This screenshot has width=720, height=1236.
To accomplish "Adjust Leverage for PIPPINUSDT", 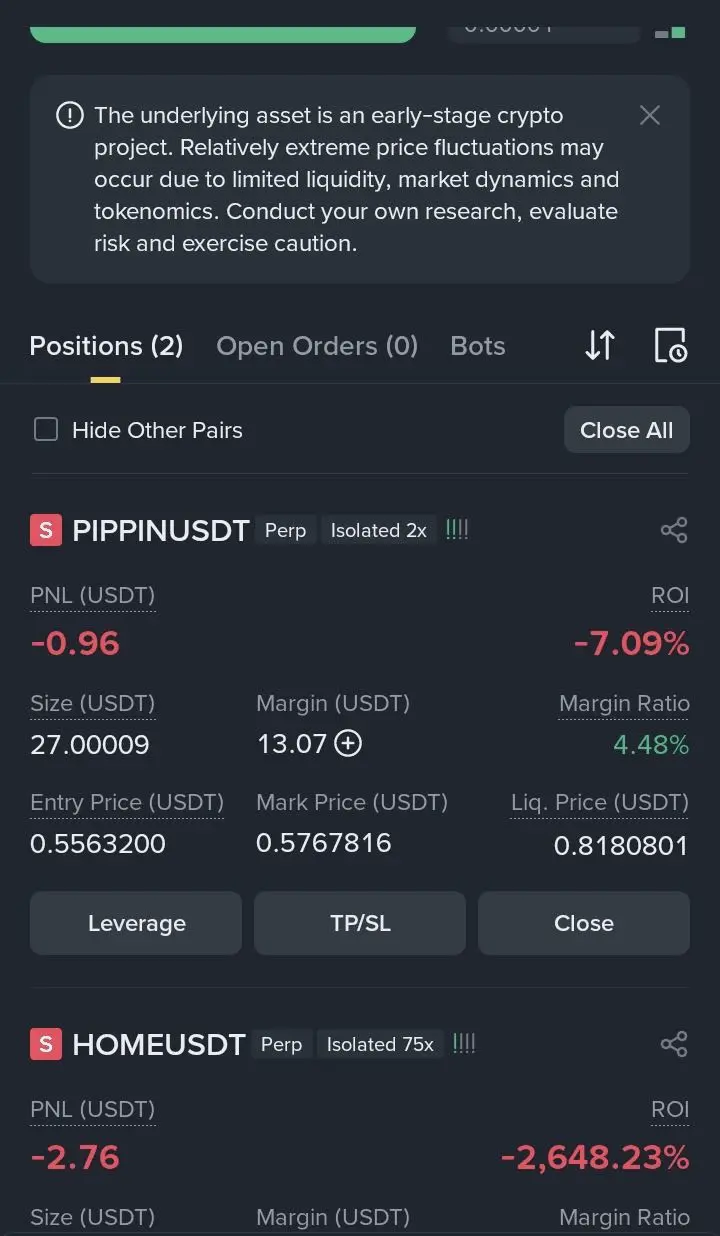I will 136,923.
